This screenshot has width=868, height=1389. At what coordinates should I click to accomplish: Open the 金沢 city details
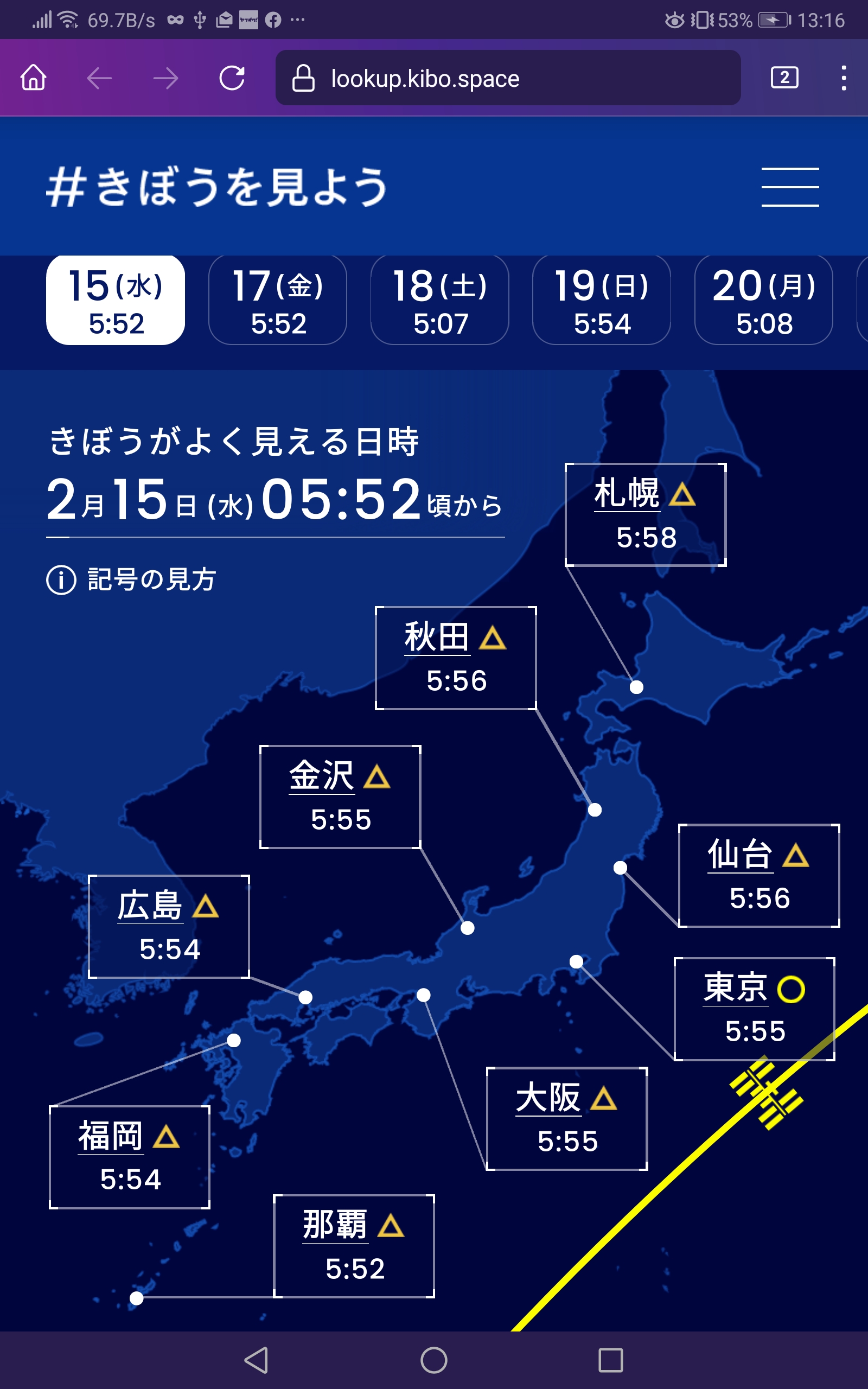(341, 797)
